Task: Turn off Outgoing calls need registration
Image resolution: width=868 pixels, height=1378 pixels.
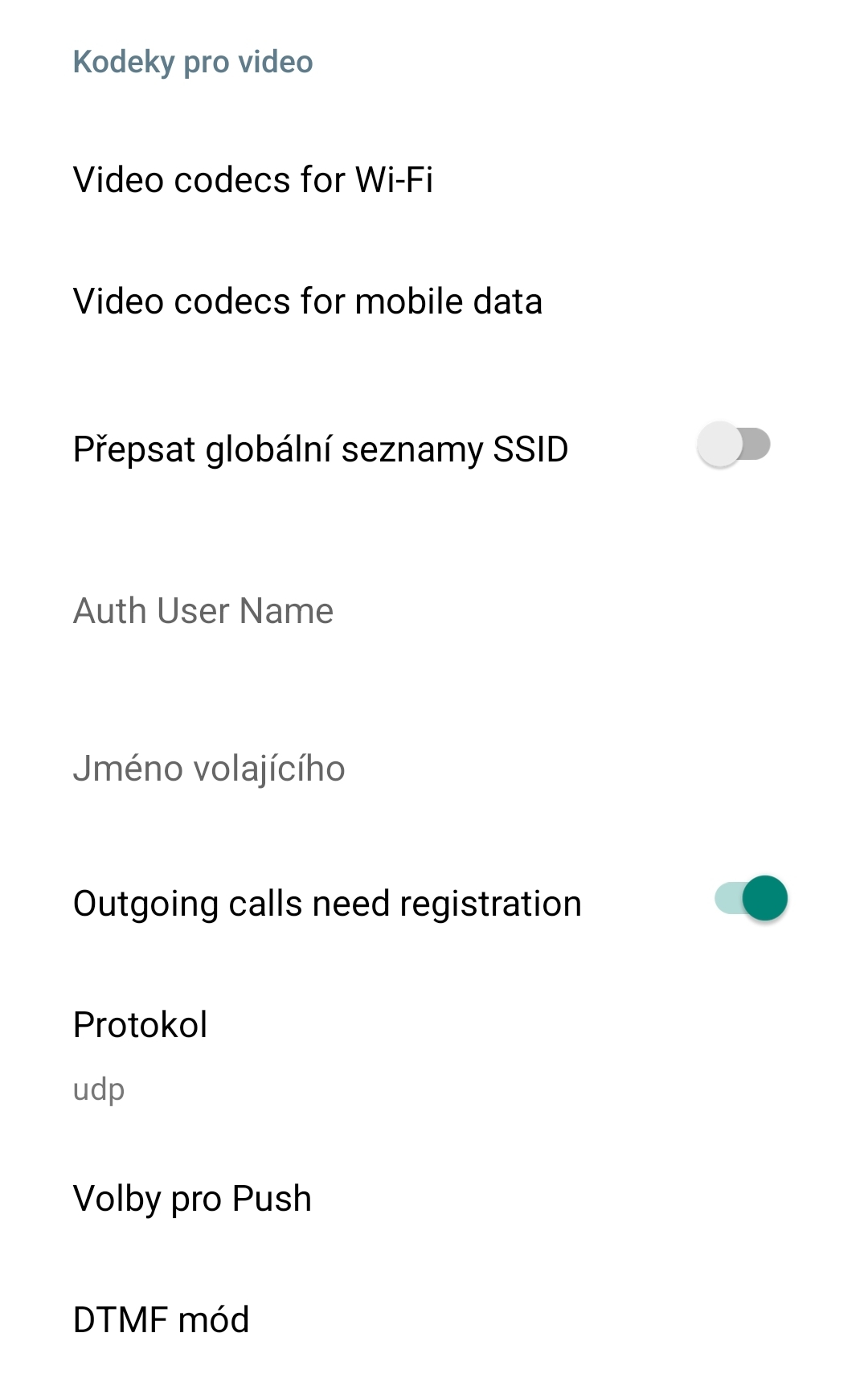Action: (x=751, y=899)
